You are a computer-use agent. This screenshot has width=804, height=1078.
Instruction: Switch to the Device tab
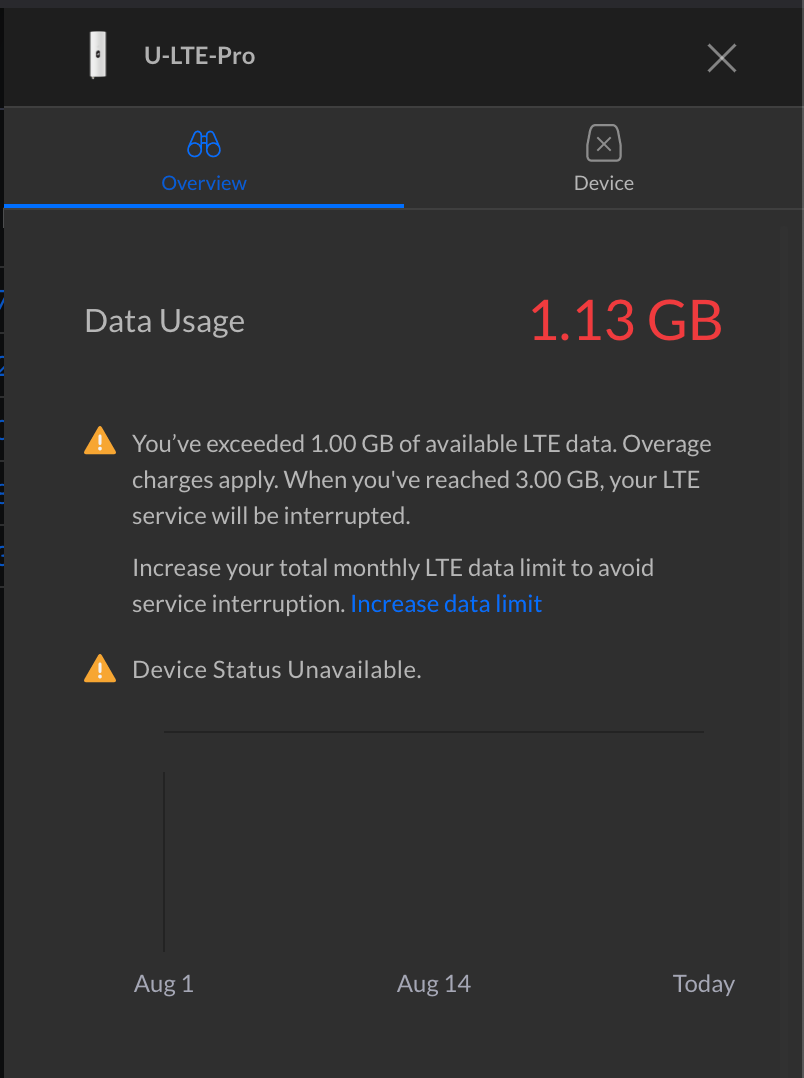(x=603, y=158)
